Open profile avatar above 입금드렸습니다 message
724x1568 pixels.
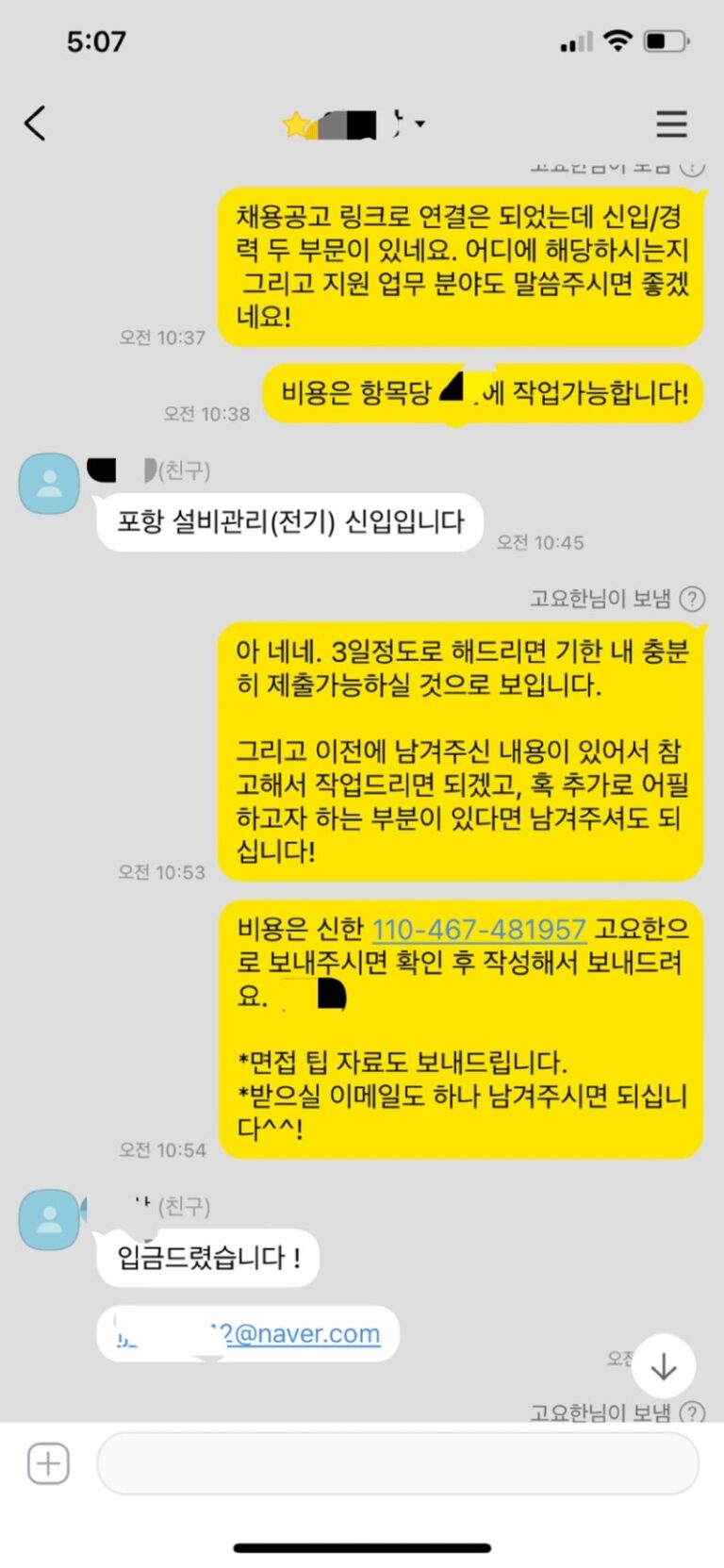click(x=49, y=1219)
